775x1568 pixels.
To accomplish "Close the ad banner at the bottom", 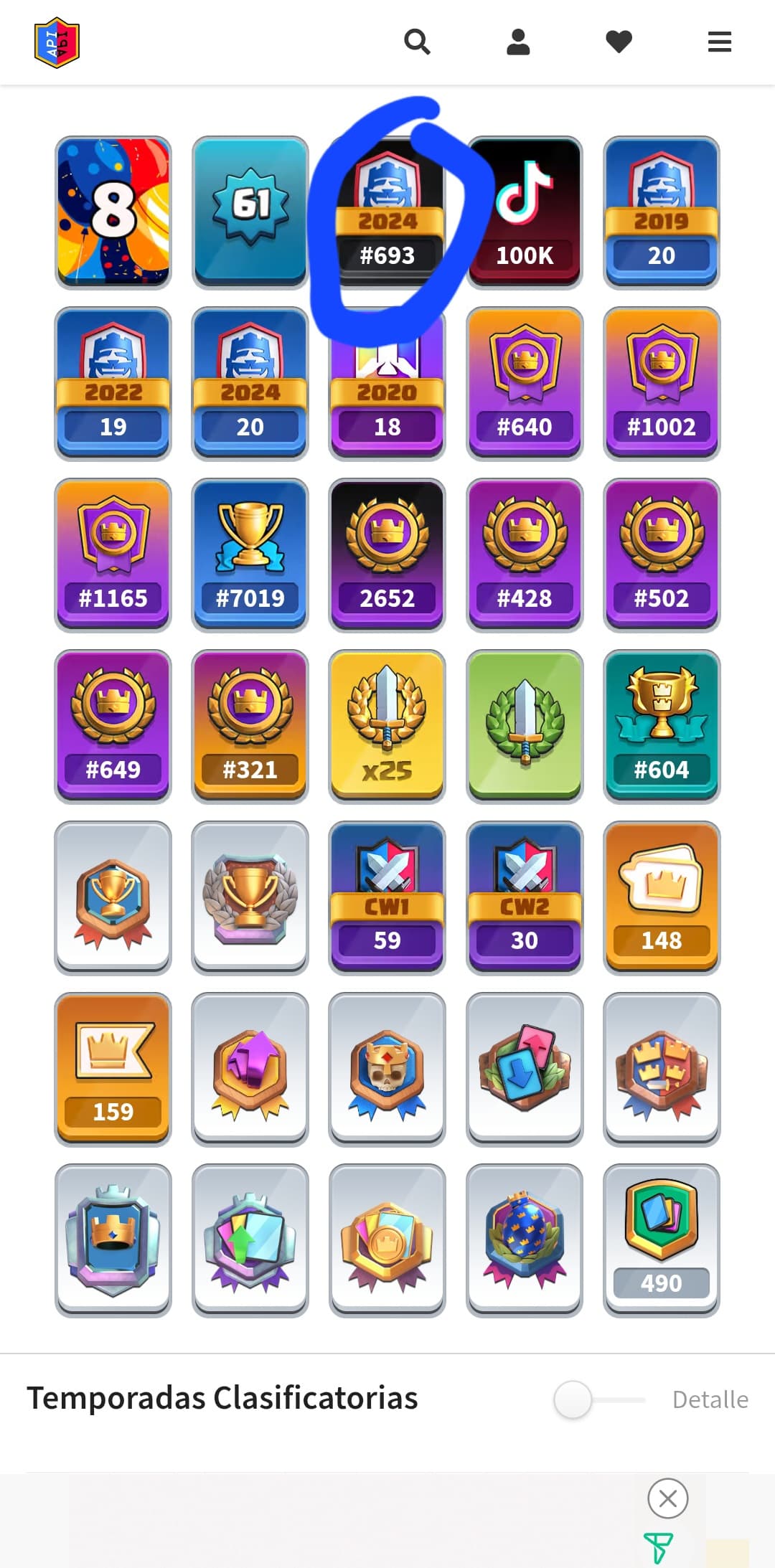I will 668,1498.
